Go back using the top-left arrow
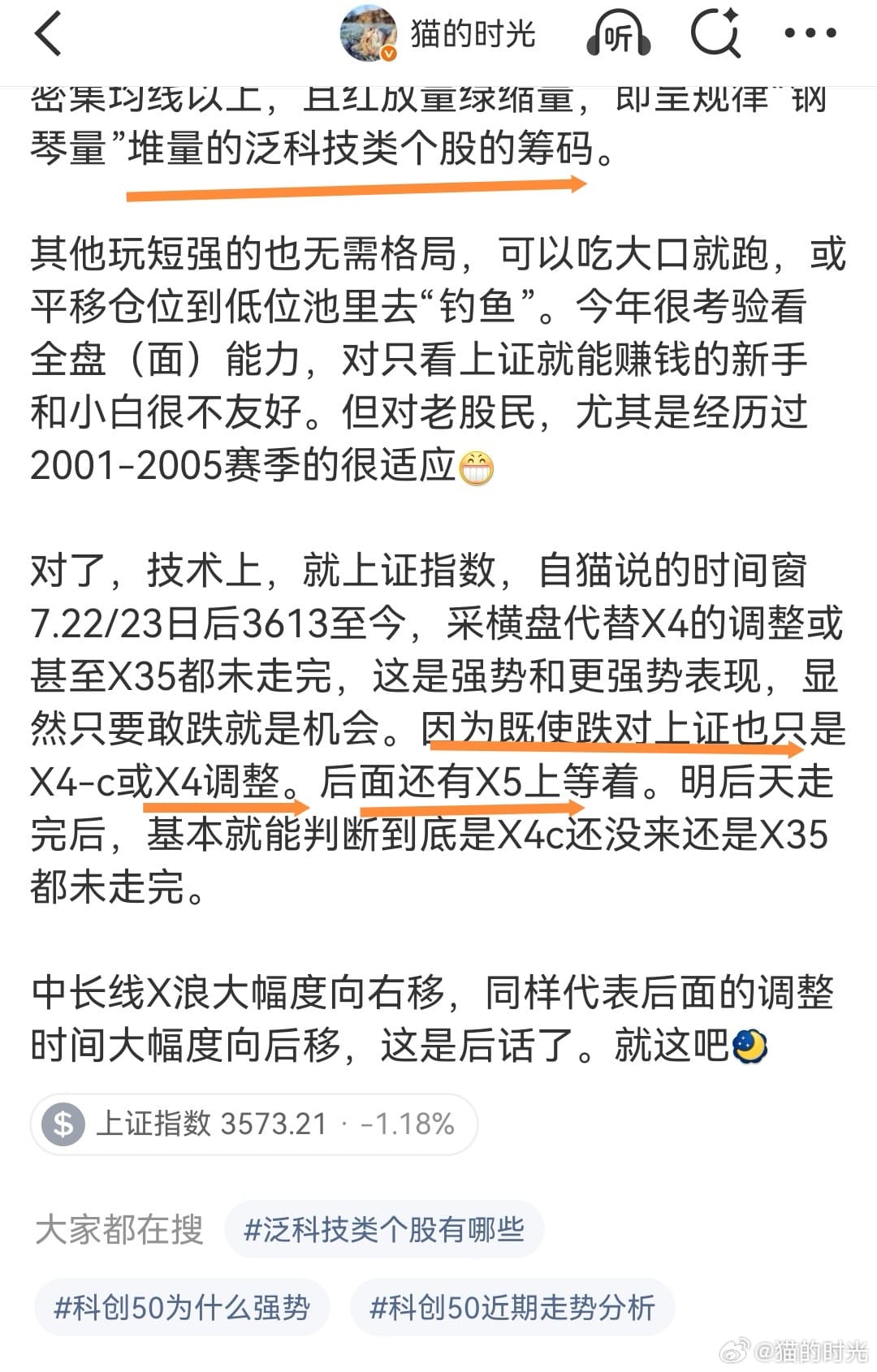877x1372 pixels. tap(49, 35)
